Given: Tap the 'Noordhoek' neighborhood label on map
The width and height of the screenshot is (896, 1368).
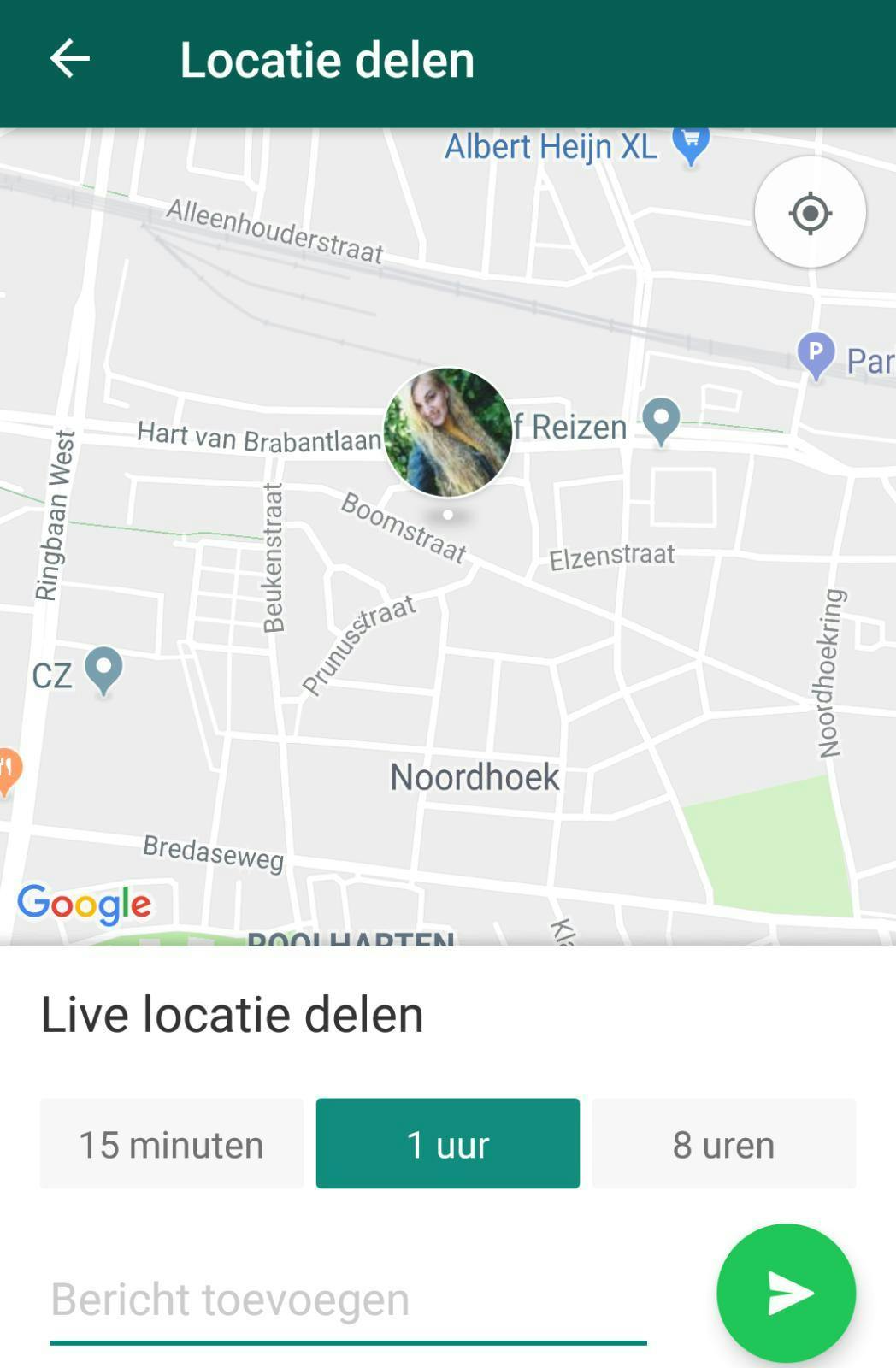Looking at the screenshot, I should tap(475, 777).
